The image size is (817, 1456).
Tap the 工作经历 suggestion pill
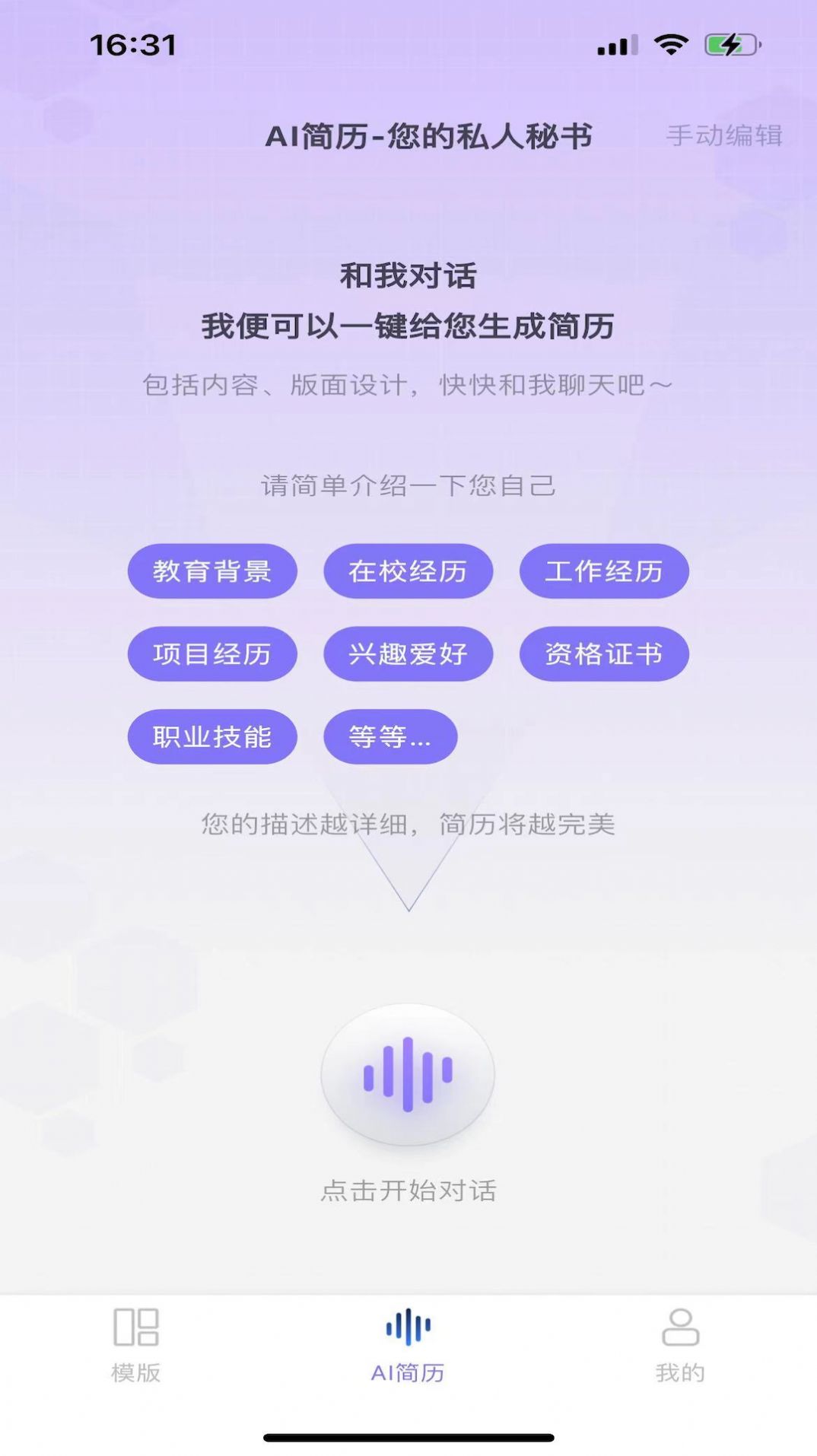604,571
